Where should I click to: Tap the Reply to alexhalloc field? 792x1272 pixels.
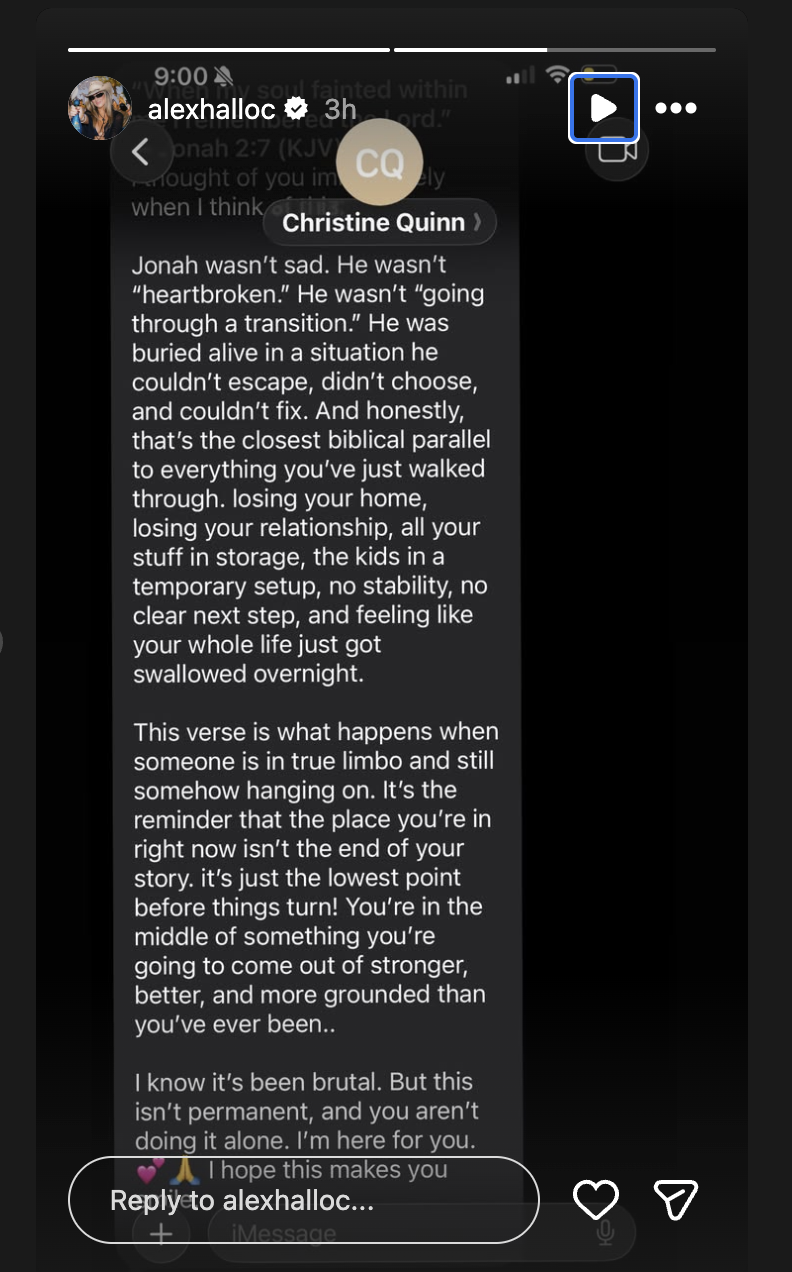coord(303,1200)
